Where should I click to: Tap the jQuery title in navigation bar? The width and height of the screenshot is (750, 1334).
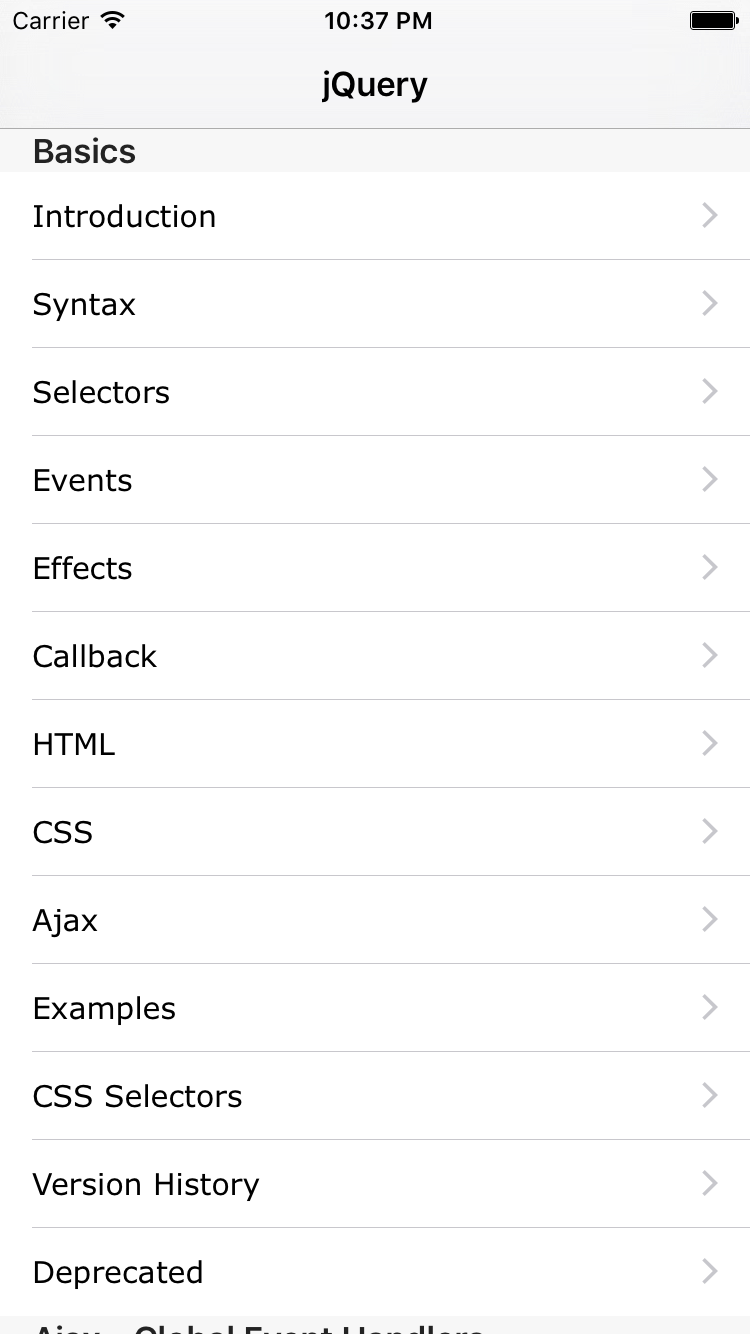click(374, 85)
